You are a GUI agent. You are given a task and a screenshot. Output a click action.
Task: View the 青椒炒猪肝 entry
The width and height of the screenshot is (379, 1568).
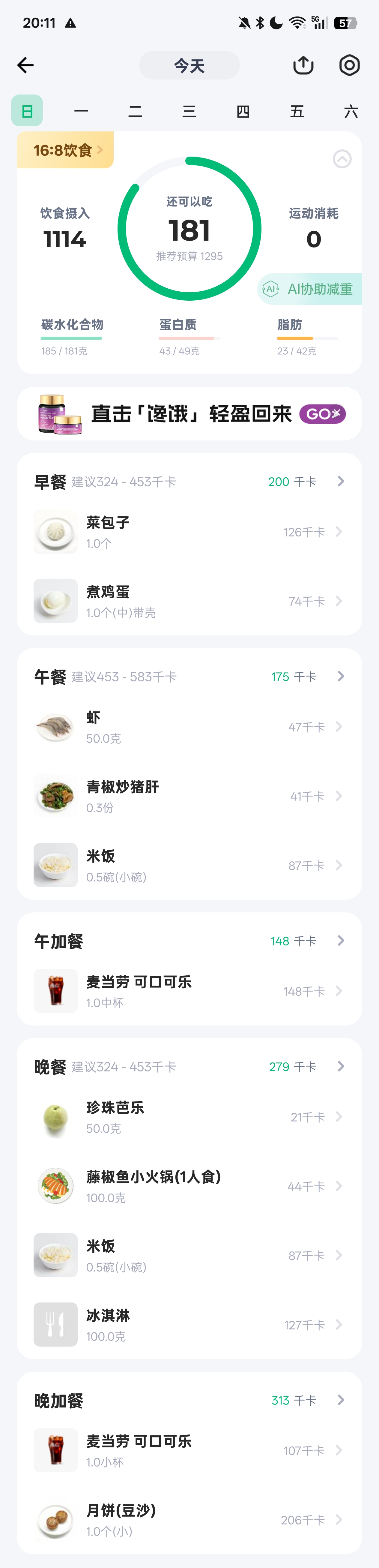pyautogui.click(x=189, y=796)
